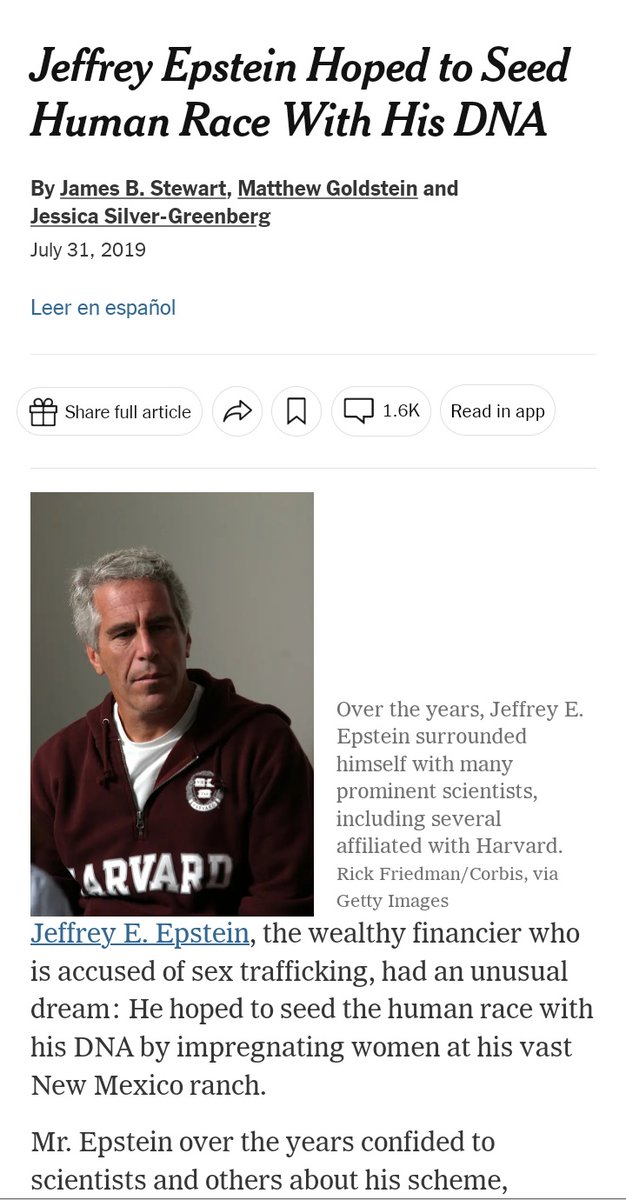Tap the Share full article button
626x1200 pixels.
110,411
